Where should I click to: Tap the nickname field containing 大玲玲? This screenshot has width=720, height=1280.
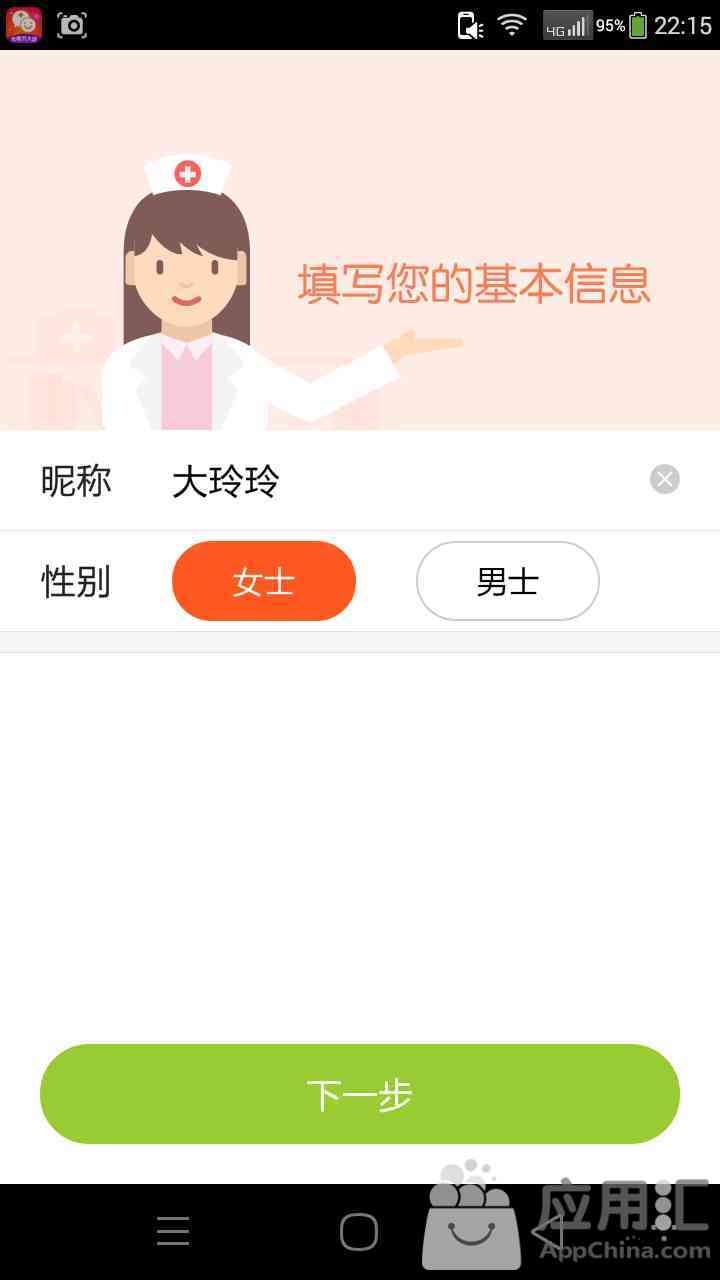tap(400, 481)
